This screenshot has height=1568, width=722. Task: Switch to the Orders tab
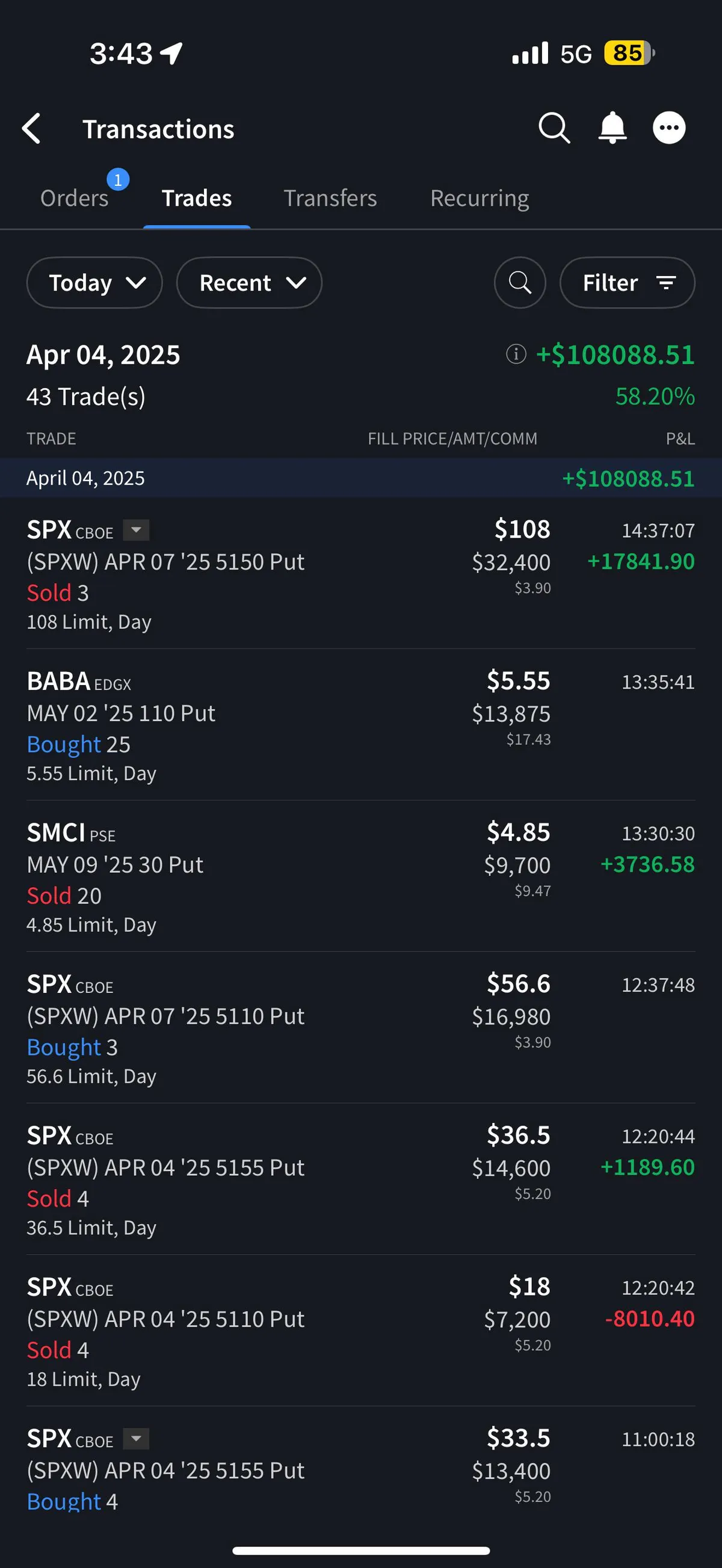(73, 198)
